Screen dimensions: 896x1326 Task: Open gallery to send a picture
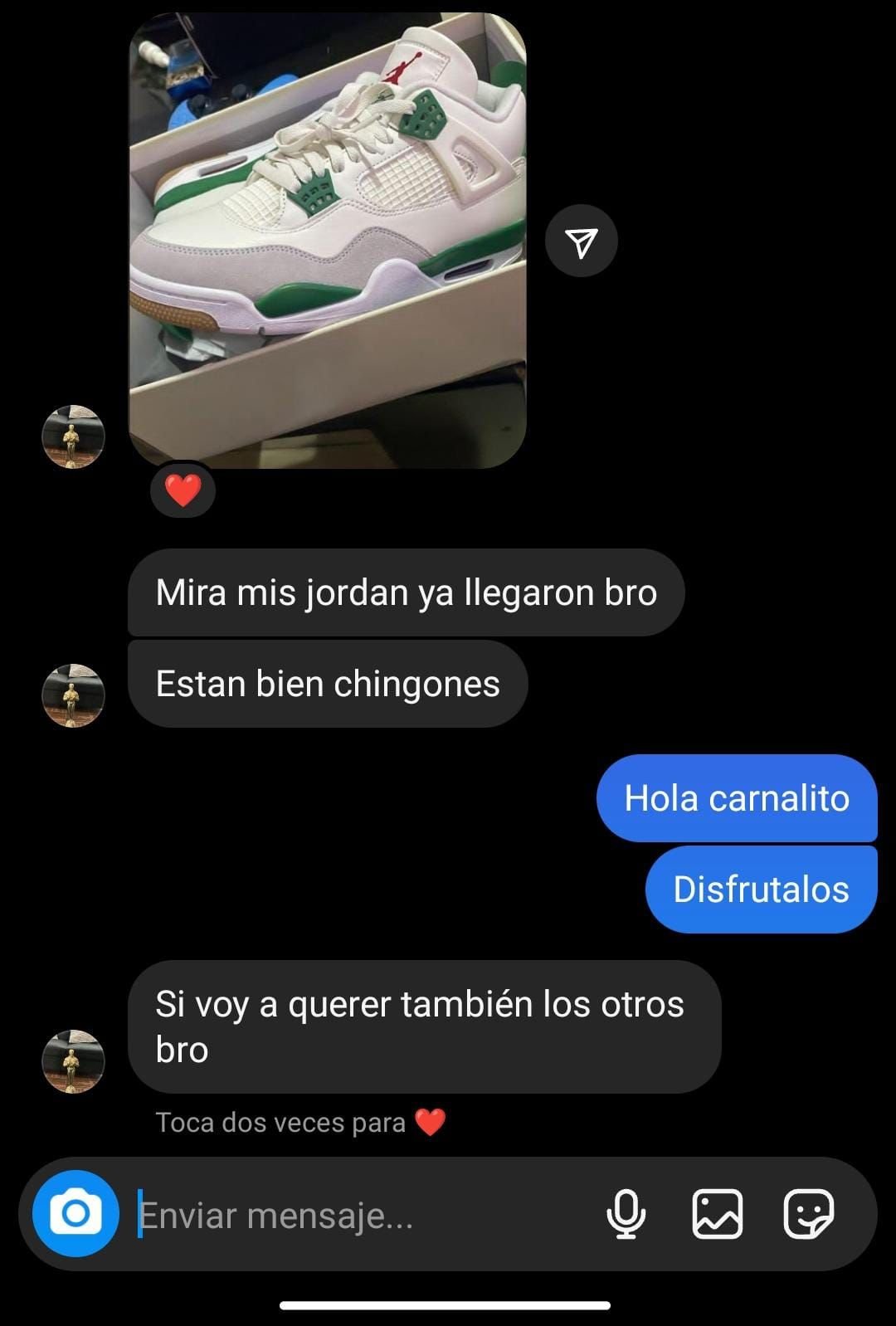717,1214
